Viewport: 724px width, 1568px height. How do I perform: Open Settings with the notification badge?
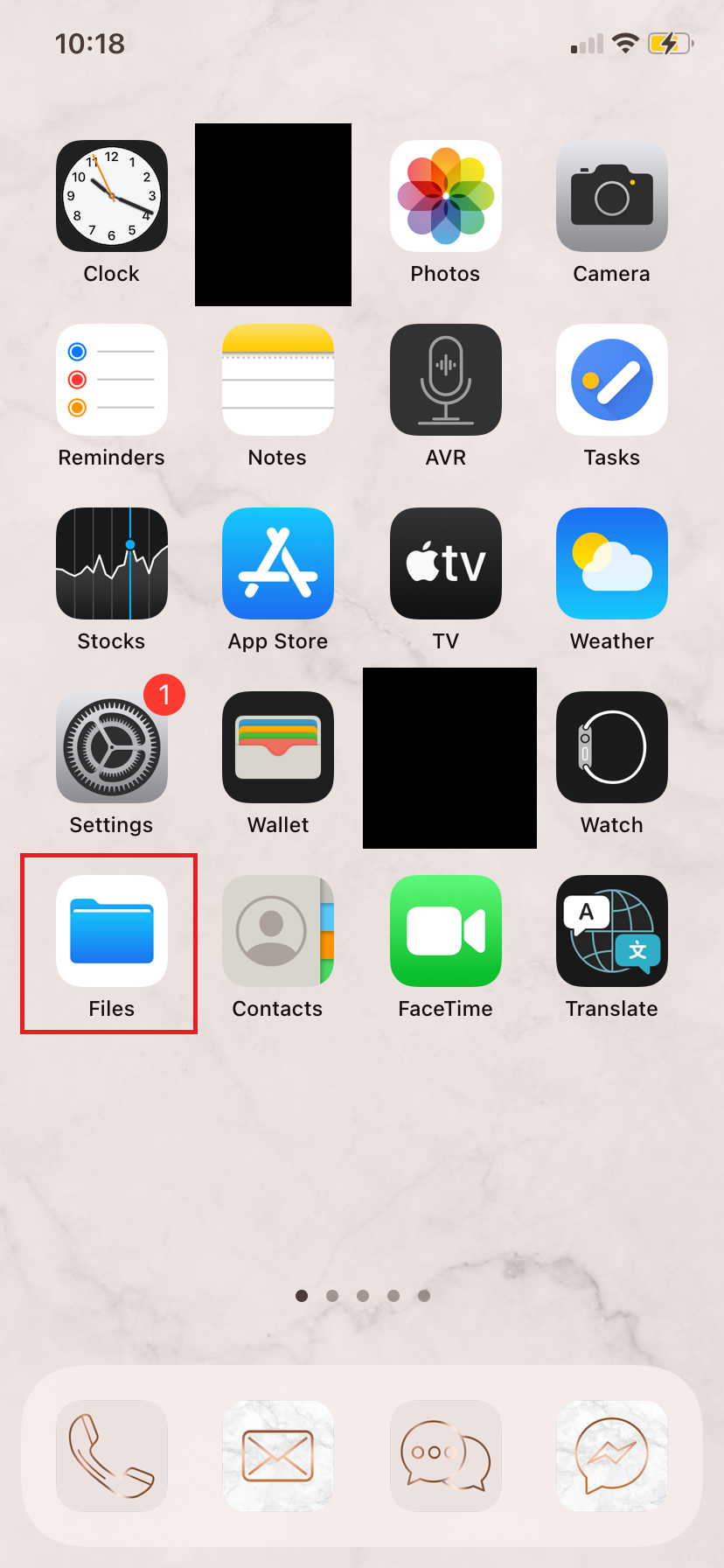click(111, 747)
